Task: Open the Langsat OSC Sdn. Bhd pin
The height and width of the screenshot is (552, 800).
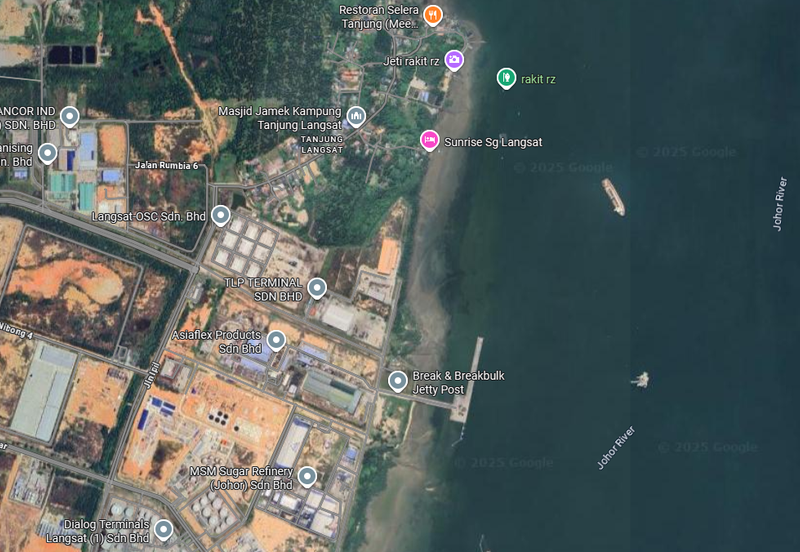Action: pos(220,215)
